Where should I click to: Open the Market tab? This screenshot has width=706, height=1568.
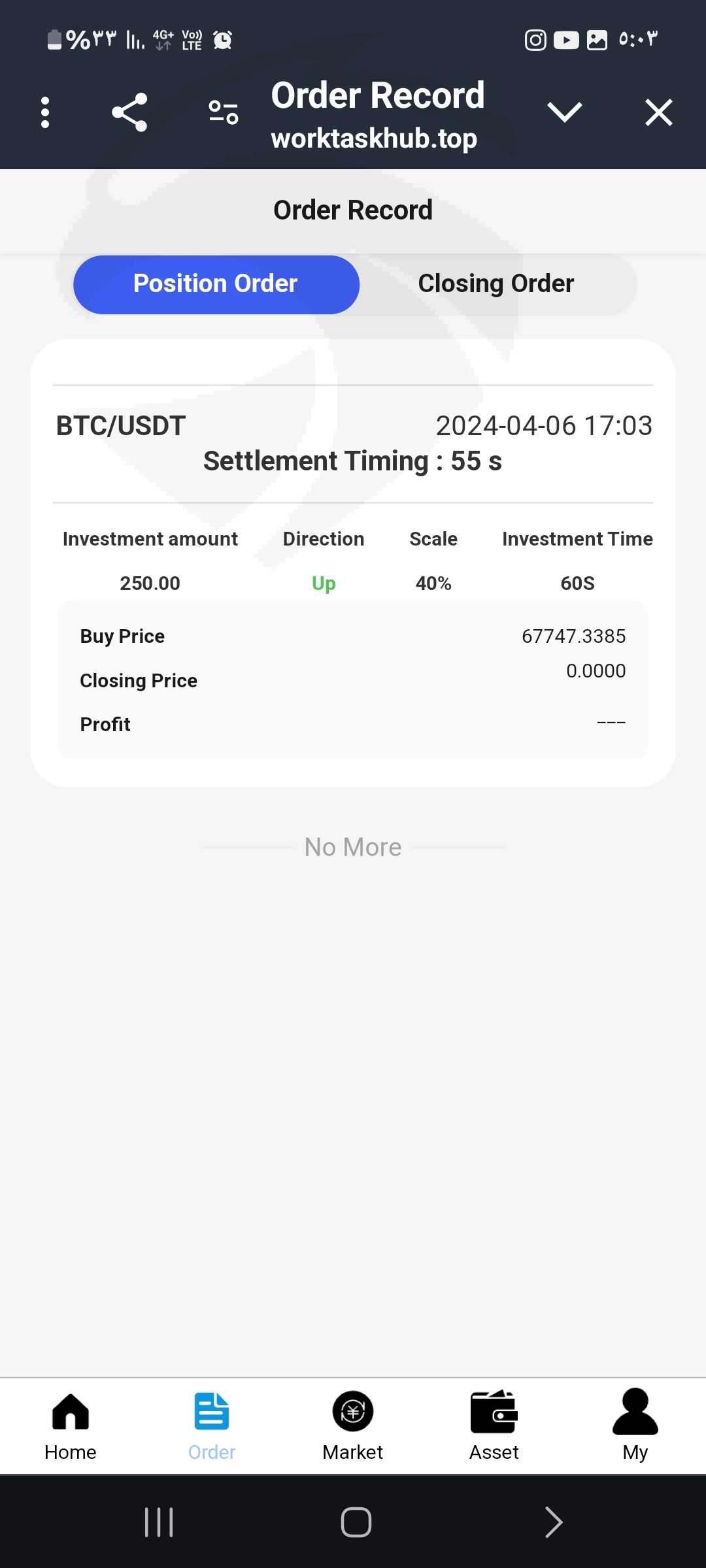[x=353, y=1426]
